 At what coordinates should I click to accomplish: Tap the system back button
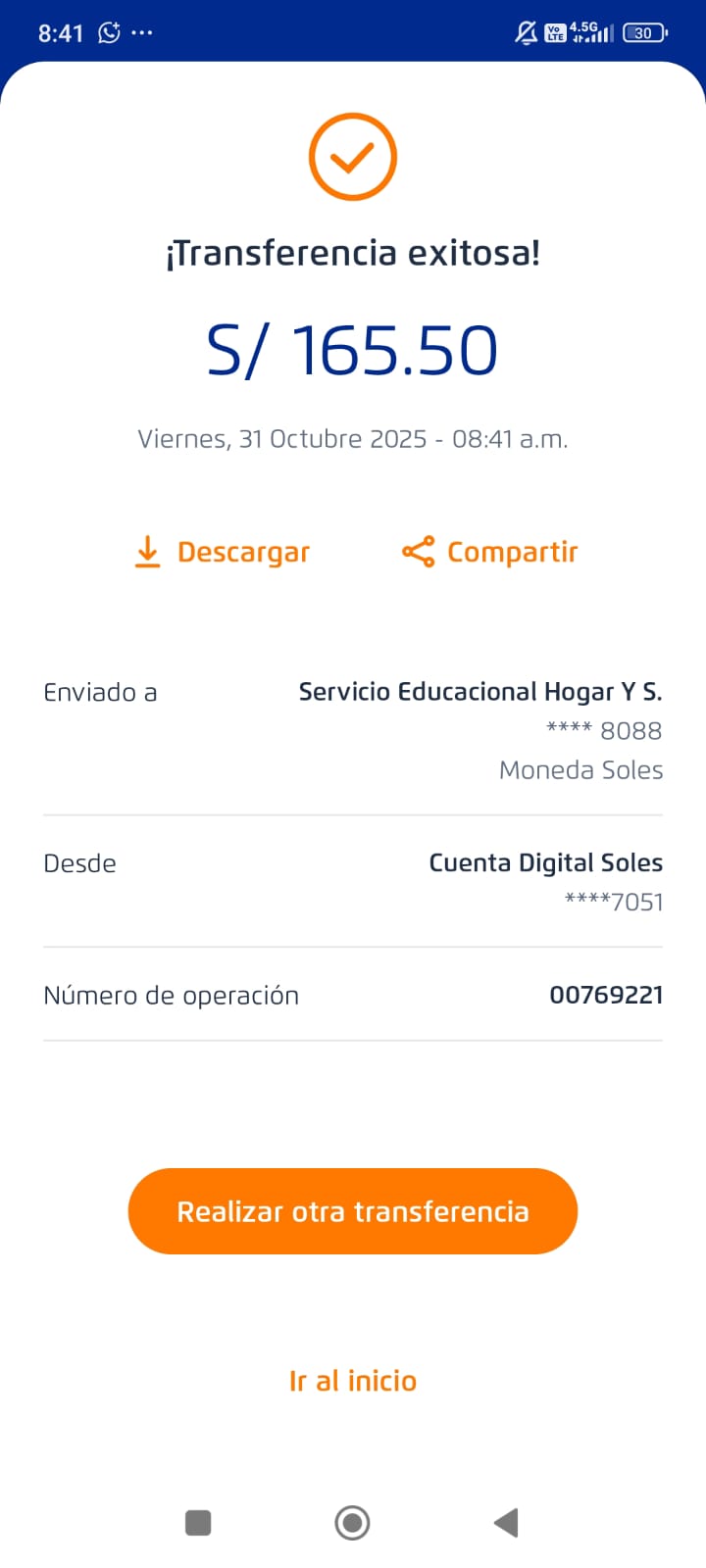[x=506, y=1523]
